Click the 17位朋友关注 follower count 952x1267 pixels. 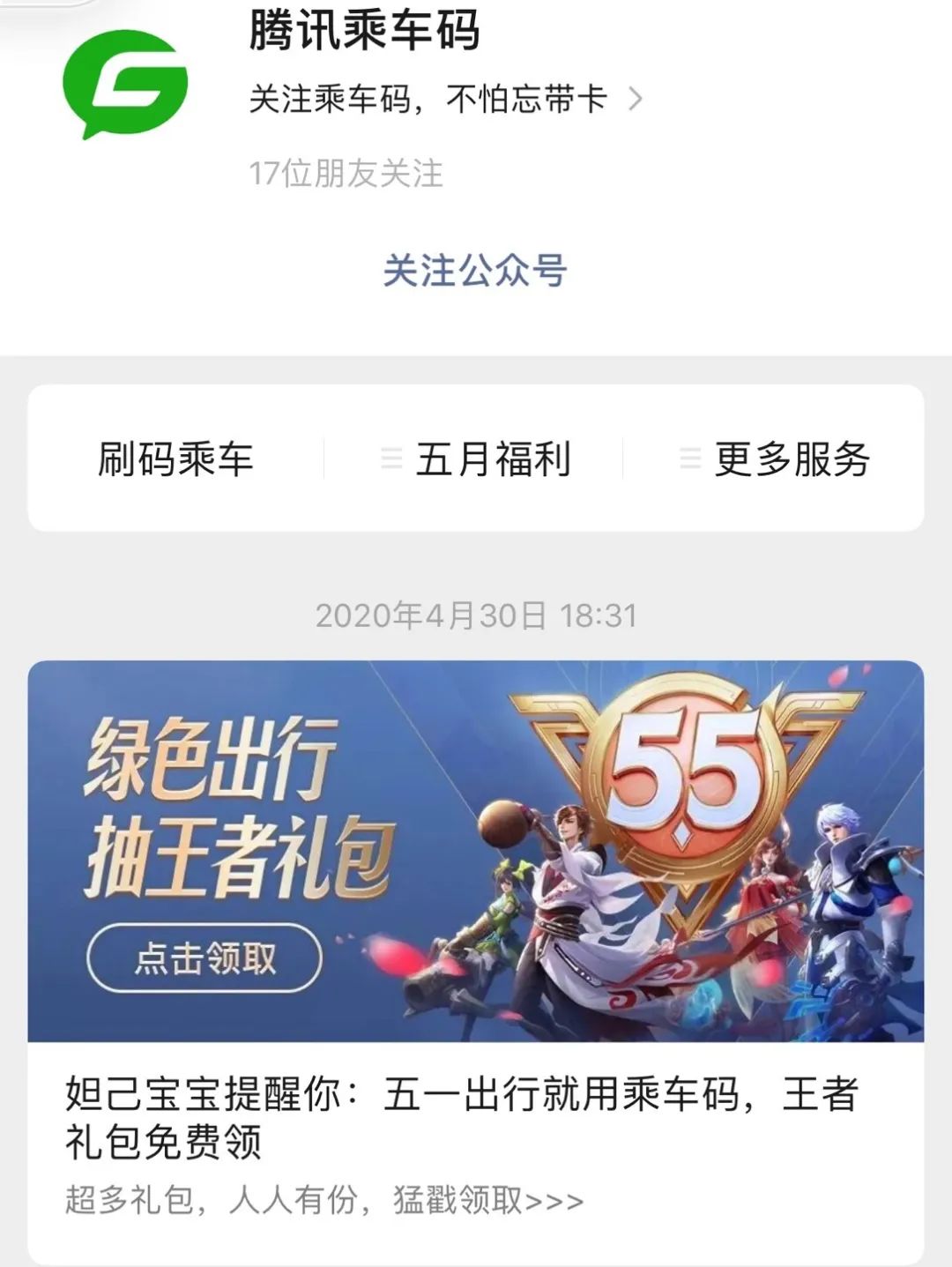pos(348,175)
